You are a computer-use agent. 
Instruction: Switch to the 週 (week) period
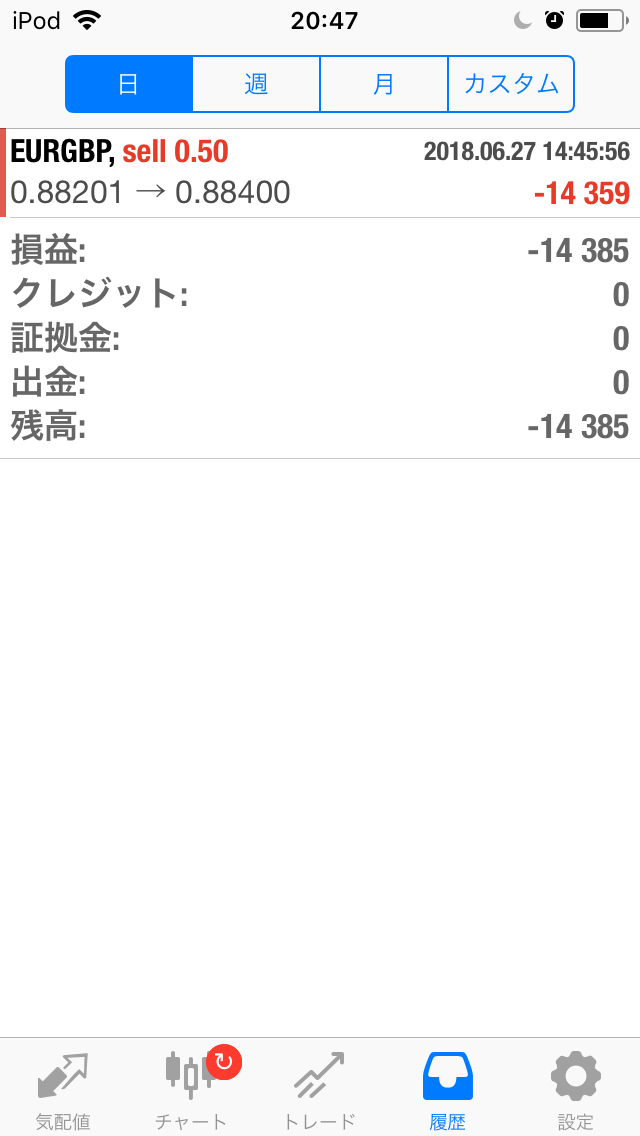coord(256,84)
